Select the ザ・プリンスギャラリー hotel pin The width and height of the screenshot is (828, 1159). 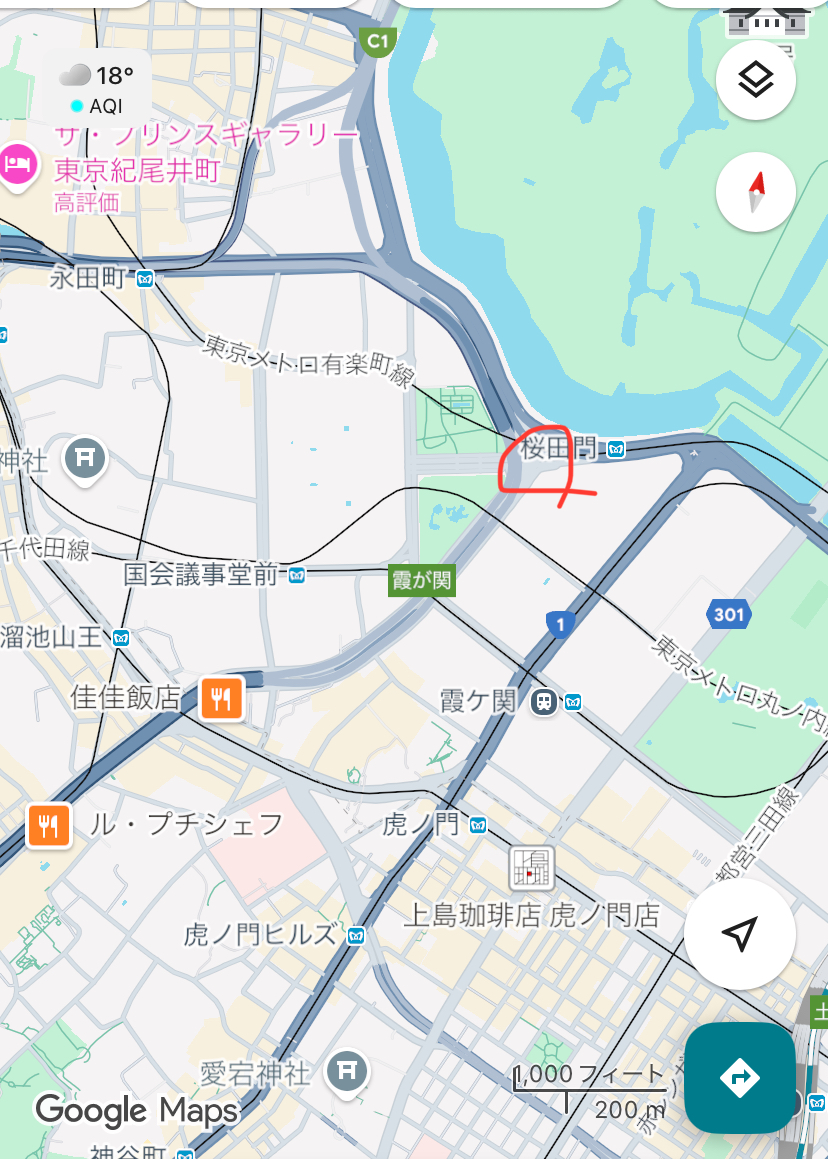18,163
